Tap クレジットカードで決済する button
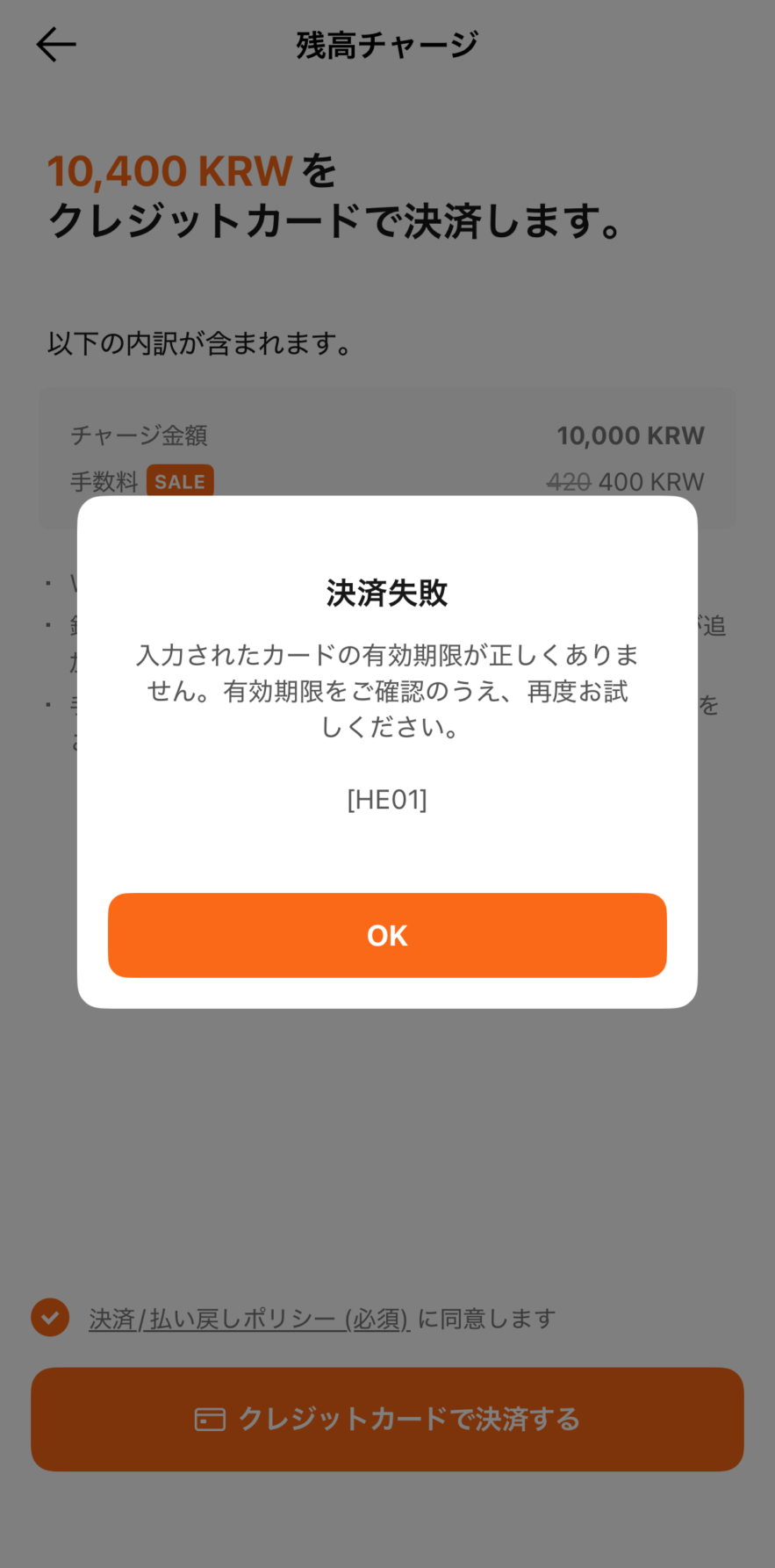Viewport: 775px width, 1568px height. click(387, 1419)
